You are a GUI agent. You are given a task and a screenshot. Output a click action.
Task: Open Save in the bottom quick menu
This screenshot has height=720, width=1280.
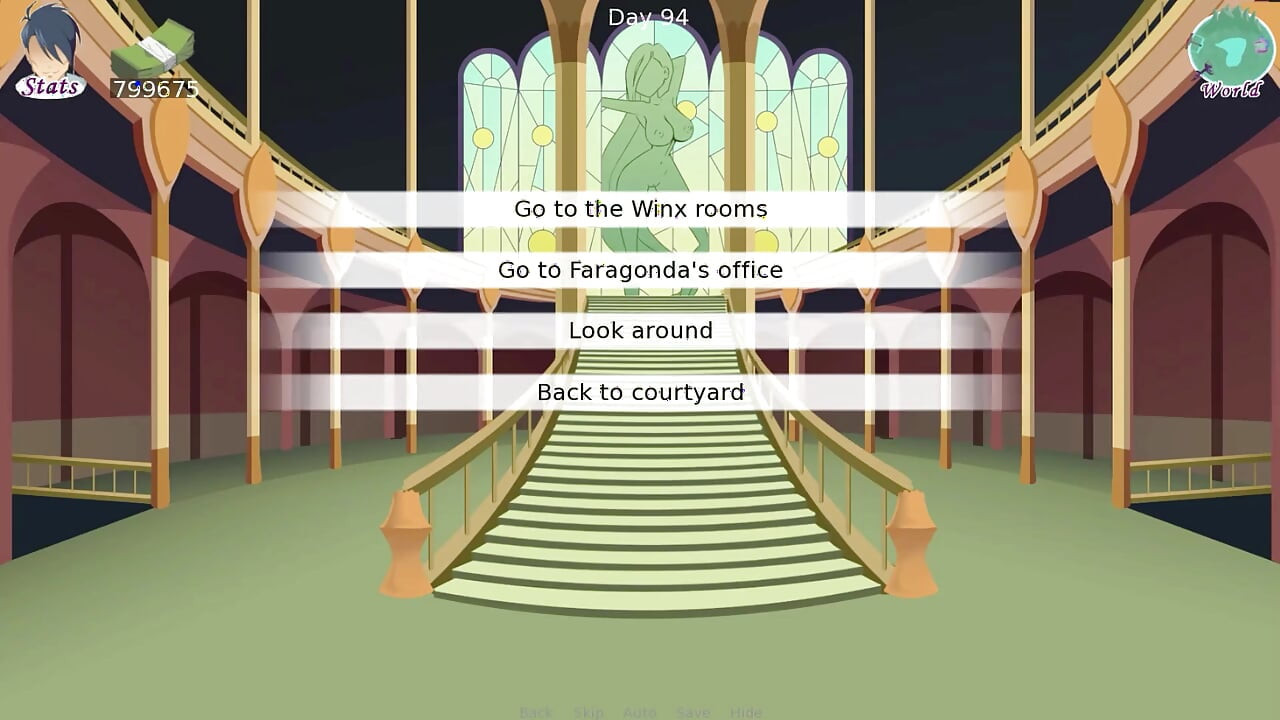pos(693,712)
